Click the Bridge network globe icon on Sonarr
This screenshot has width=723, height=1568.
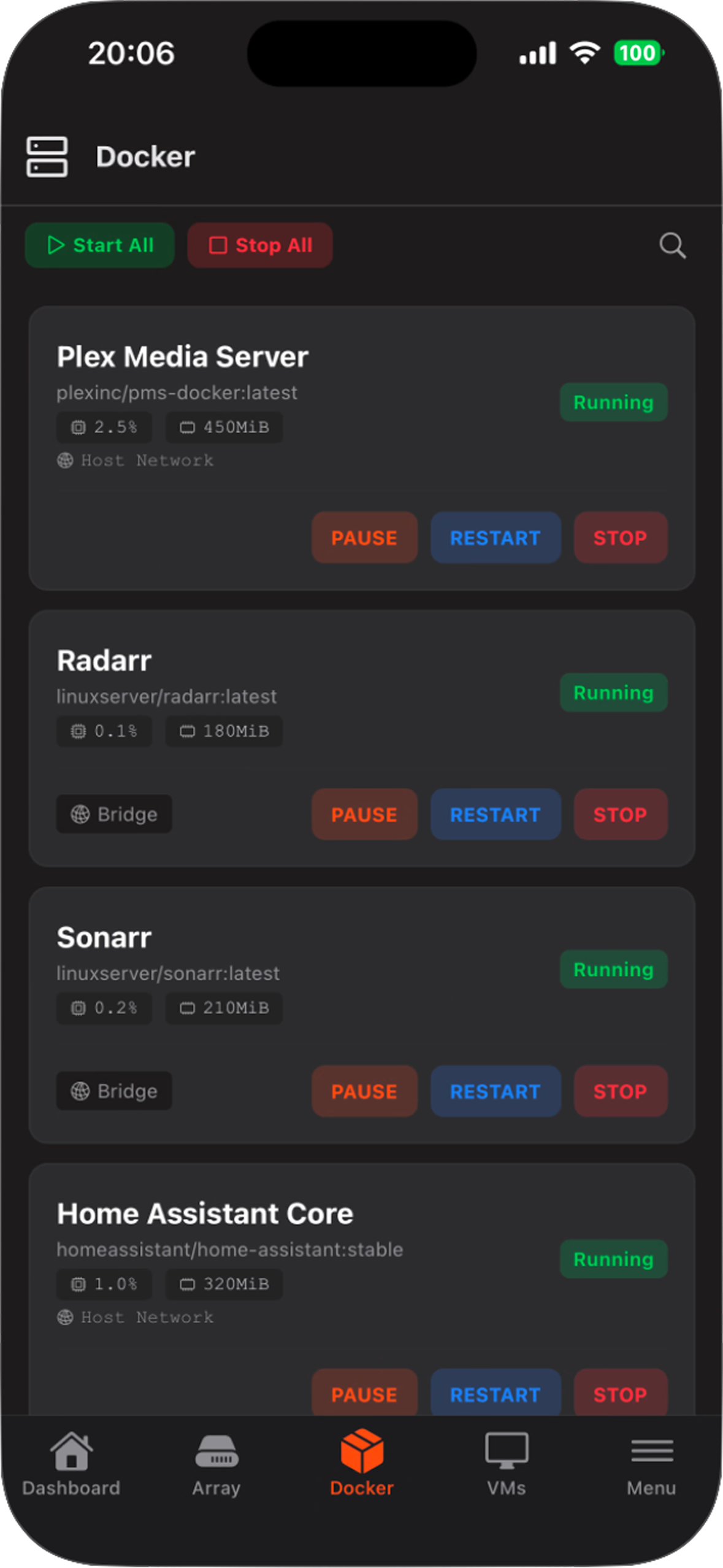click(x=80, y=1091)
